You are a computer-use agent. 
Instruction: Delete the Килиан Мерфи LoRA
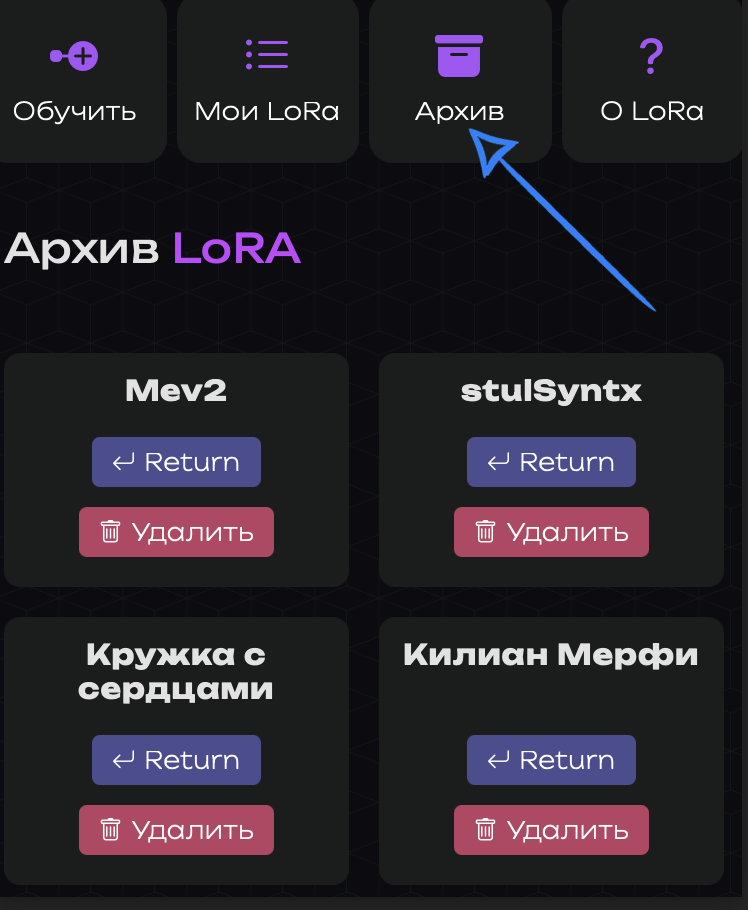(551, 830)
